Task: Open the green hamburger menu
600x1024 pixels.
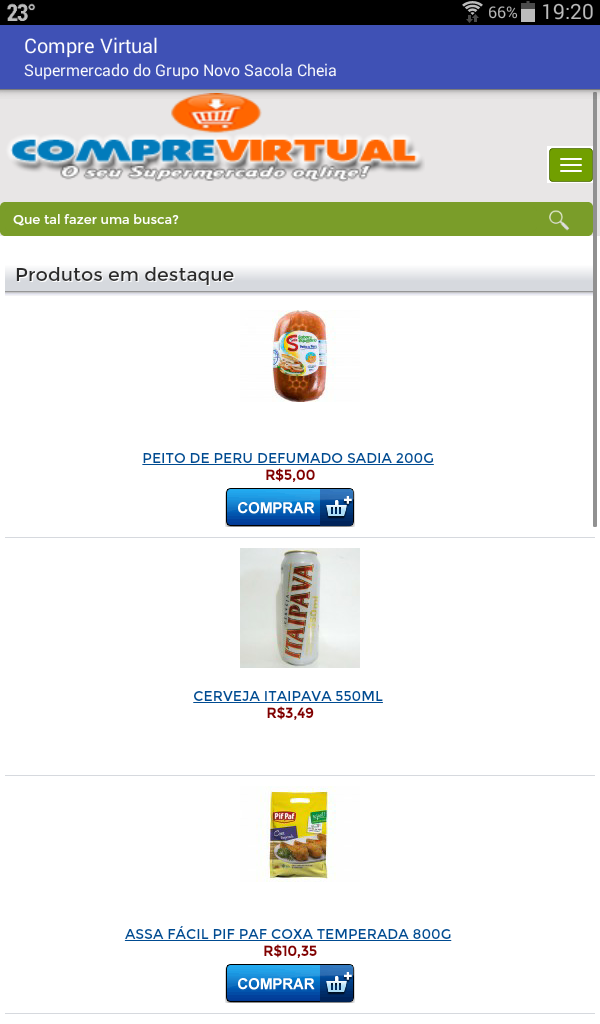Action: pyautogui.click(x=570, y=165)
